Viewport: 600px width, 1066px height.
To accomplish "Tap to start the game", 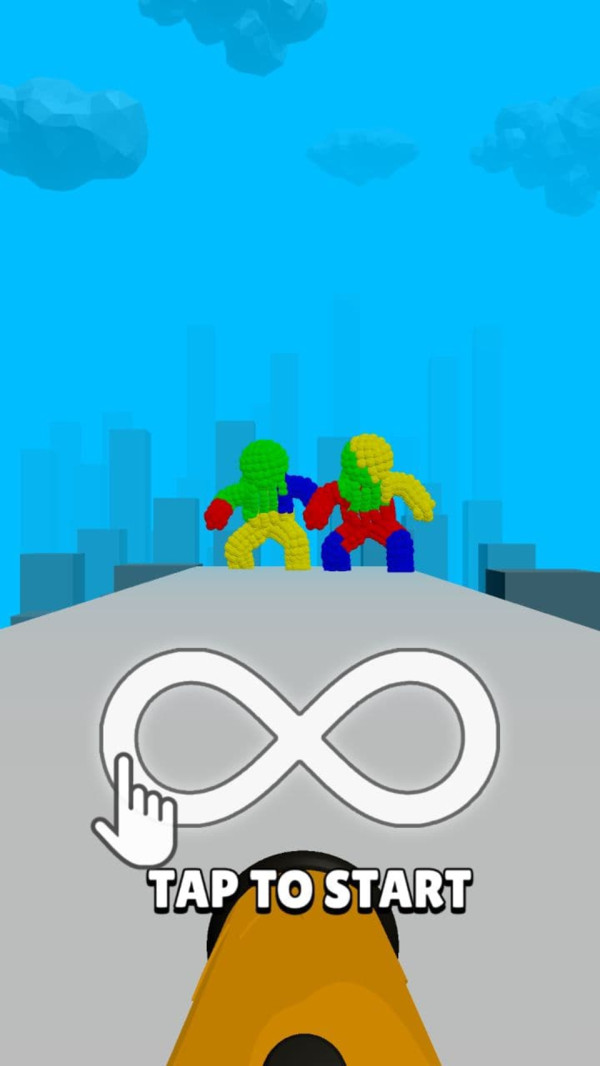I will coord(310,889).
